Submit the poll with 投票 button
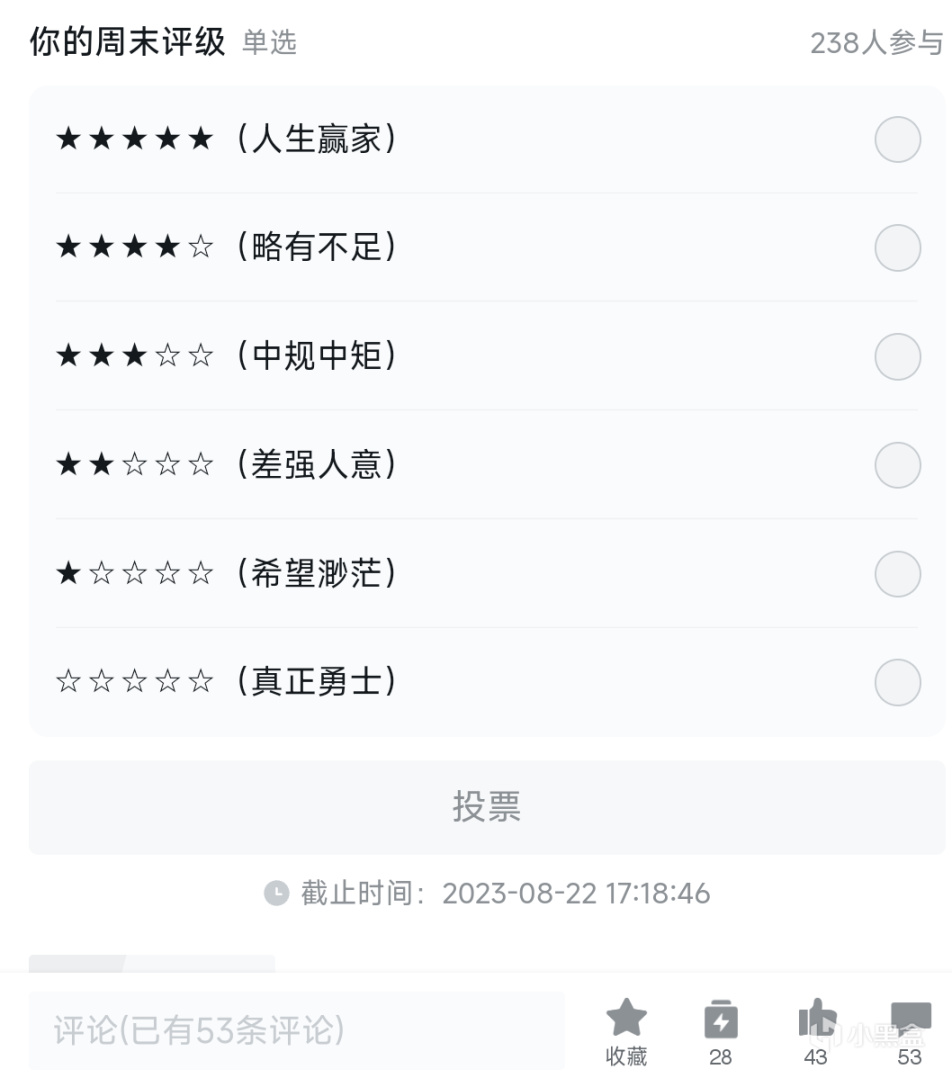Image resolution: width=952 pixels, height=1078 pixels. pyautogui.click(x=486, y=807)
